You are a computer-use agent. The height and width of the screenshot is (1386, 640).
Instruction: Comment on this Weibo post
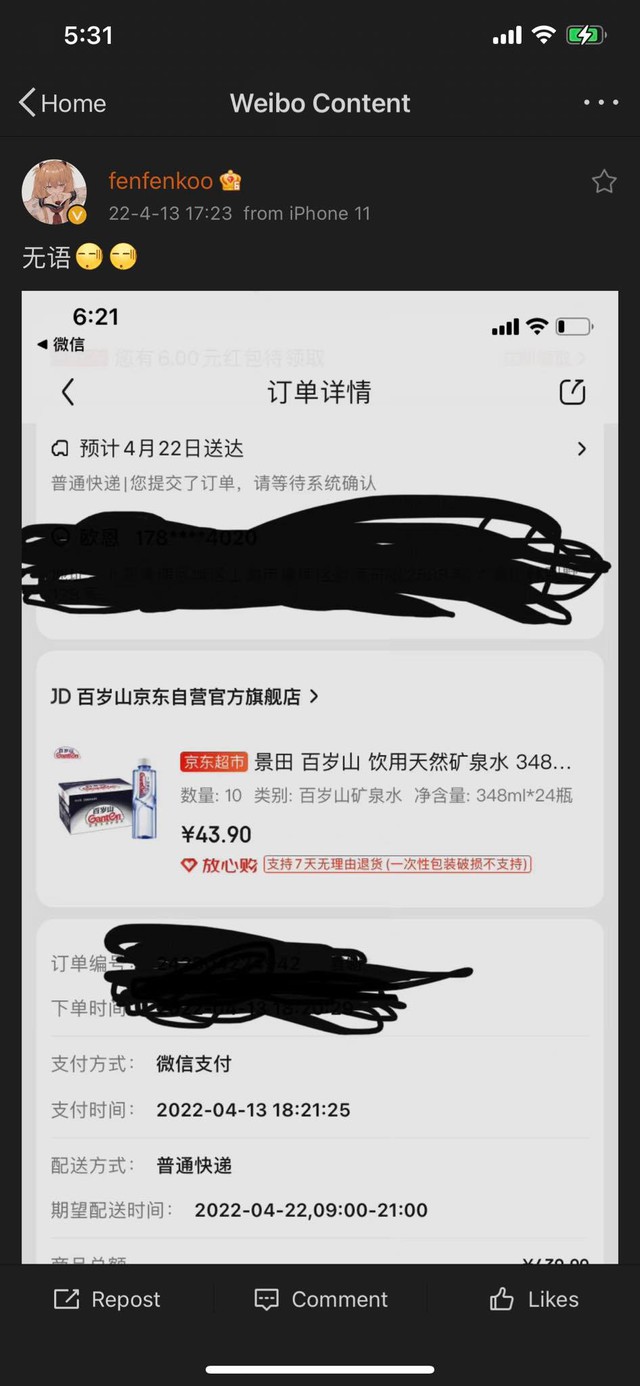click(320, 1299)
